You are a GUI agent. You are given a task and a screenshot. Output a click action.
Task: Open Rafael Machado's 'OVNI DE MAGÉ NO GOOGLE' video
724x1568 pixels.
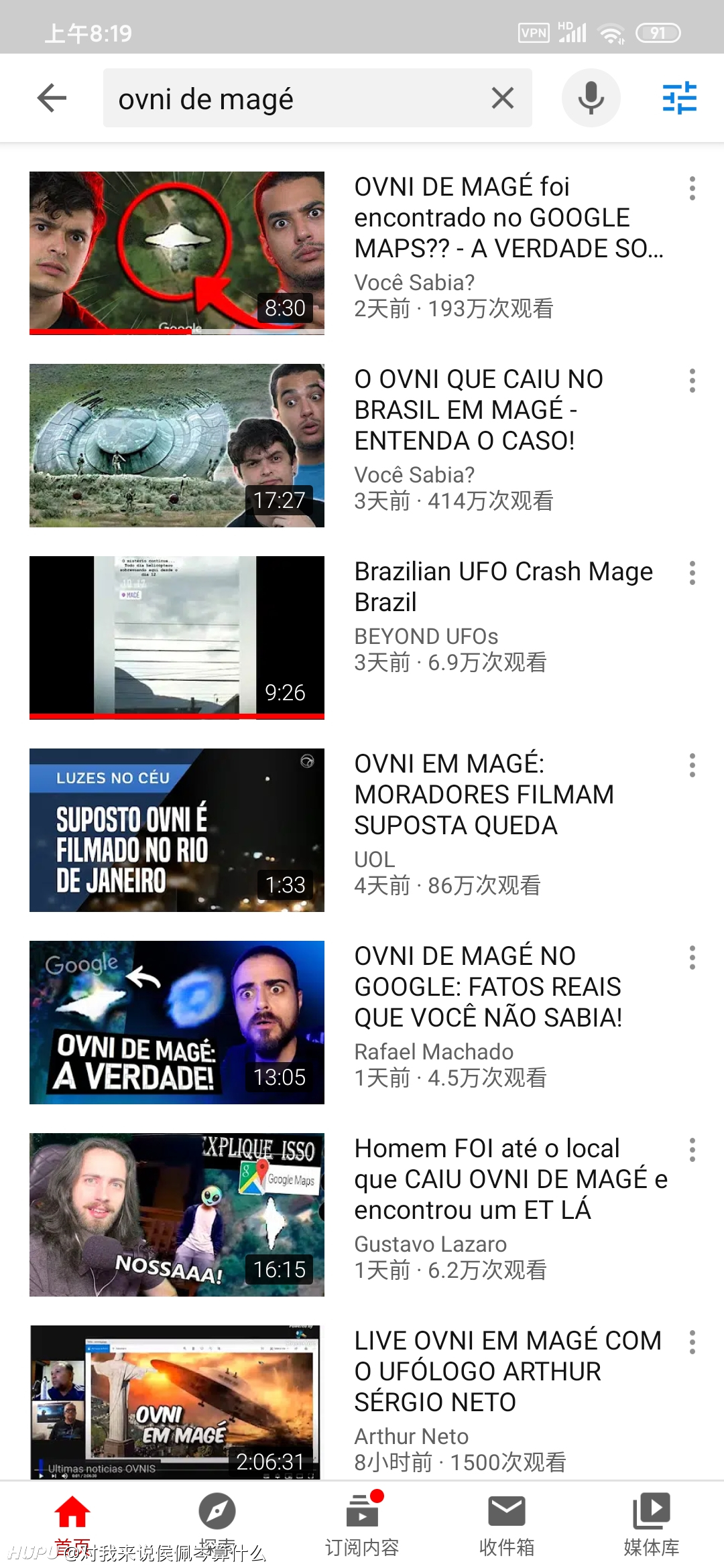(177, 1023)
